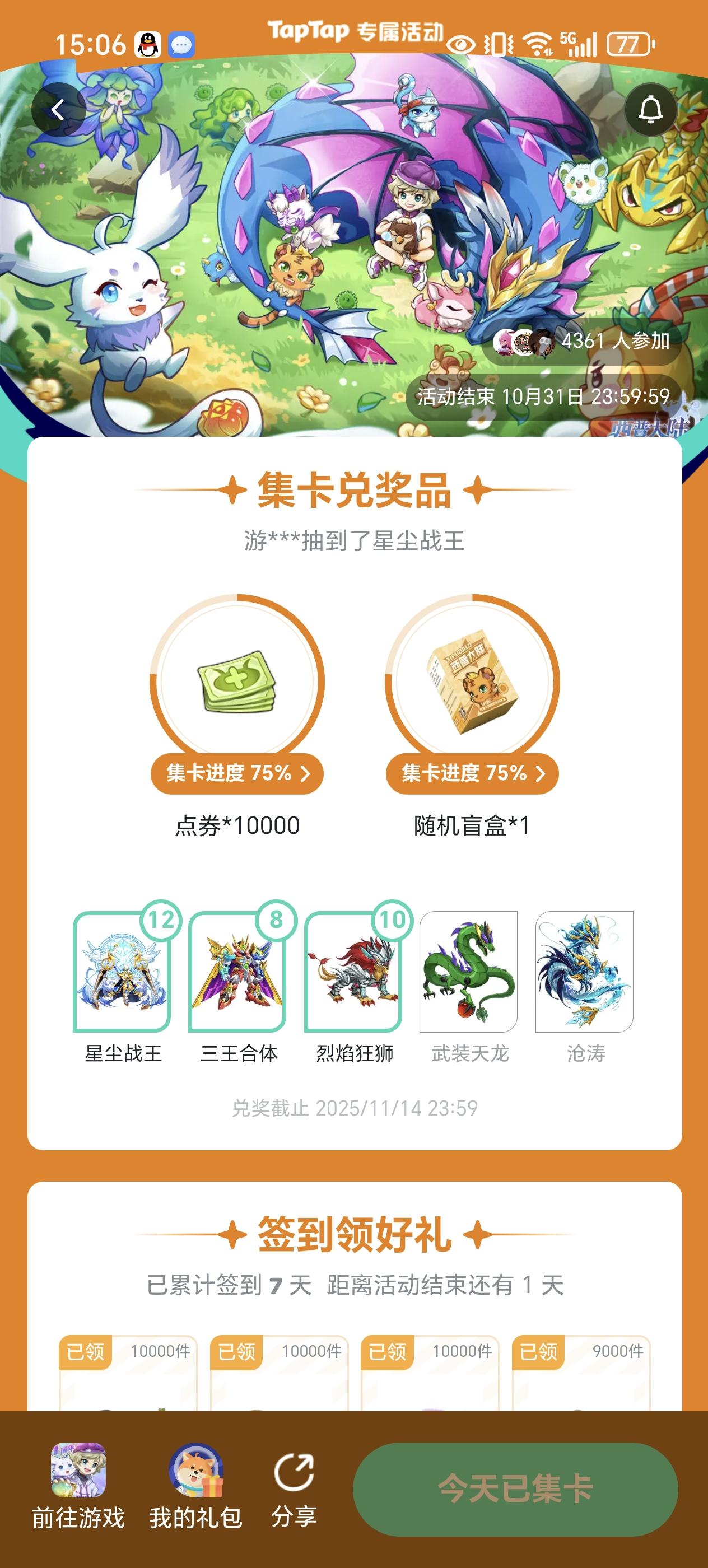Image resolution: width=708 pixels, height=1568 pixels.
Task: Tap the 兑奖截止 2025/11/14 deadline text
Action: tap(353, 1109)
